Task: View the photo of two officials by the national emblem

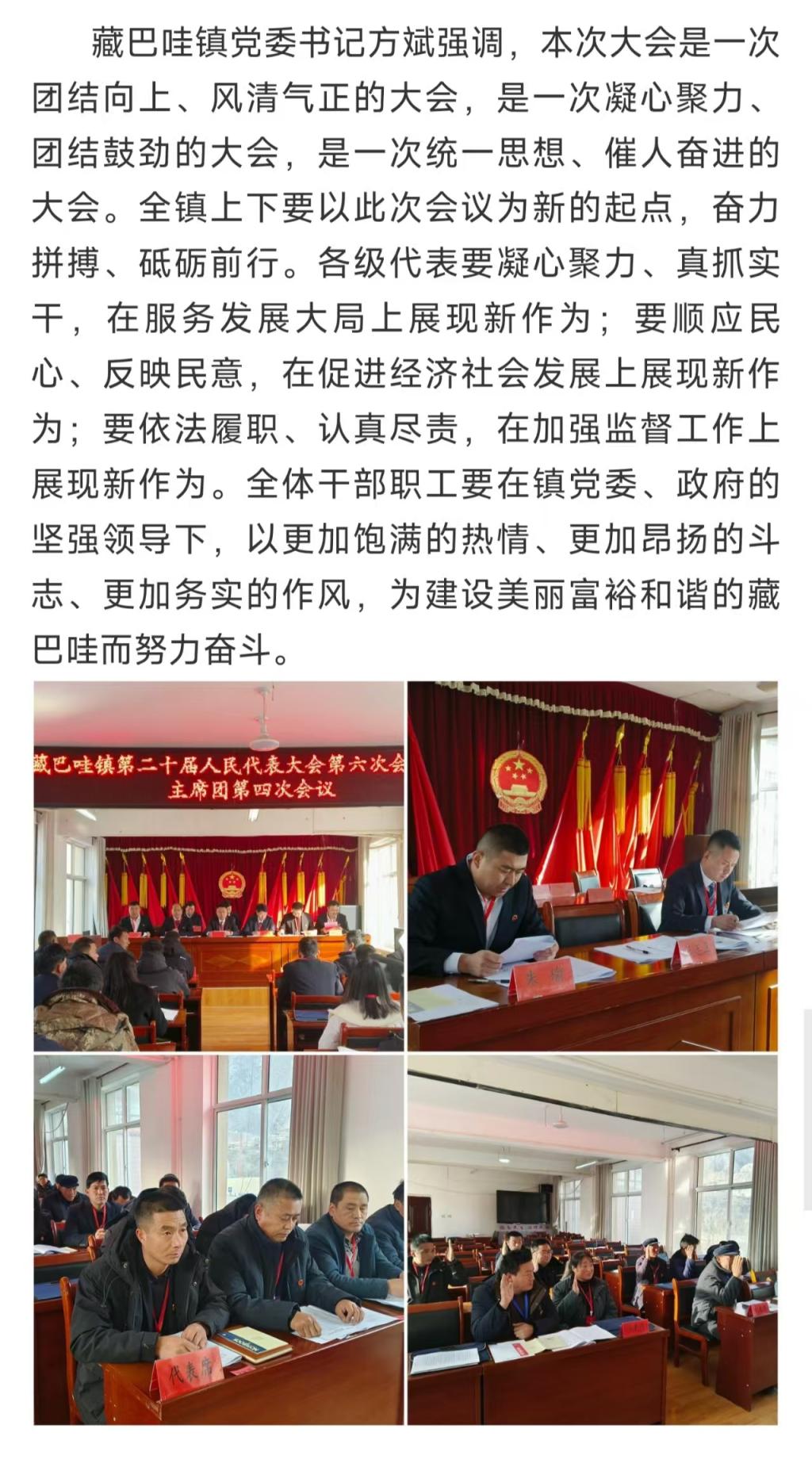Action: pos(592,866)
